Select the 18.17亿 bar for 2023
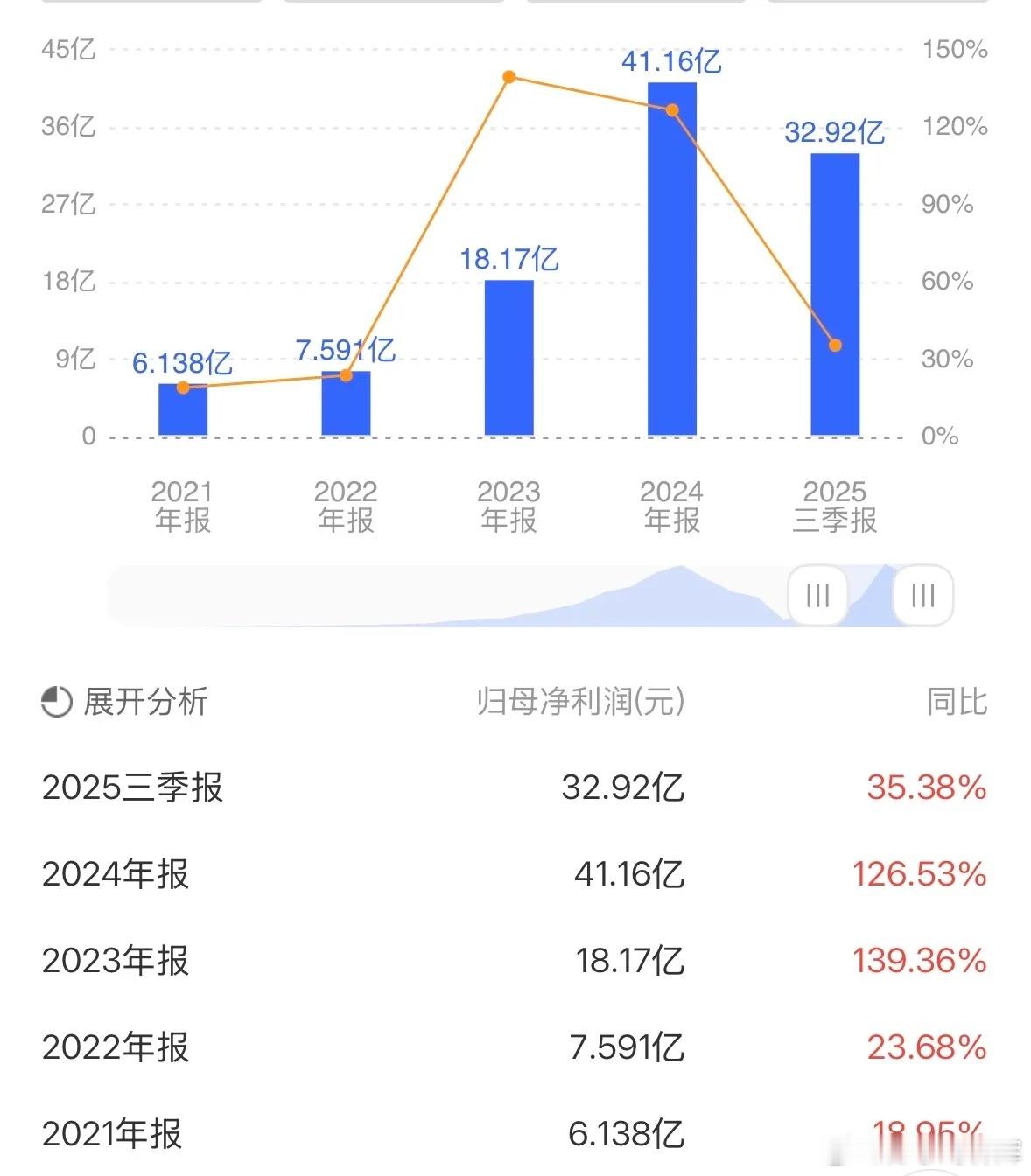The height and width of the screenshot is (1176, 1031). click(x=509, y=357)
